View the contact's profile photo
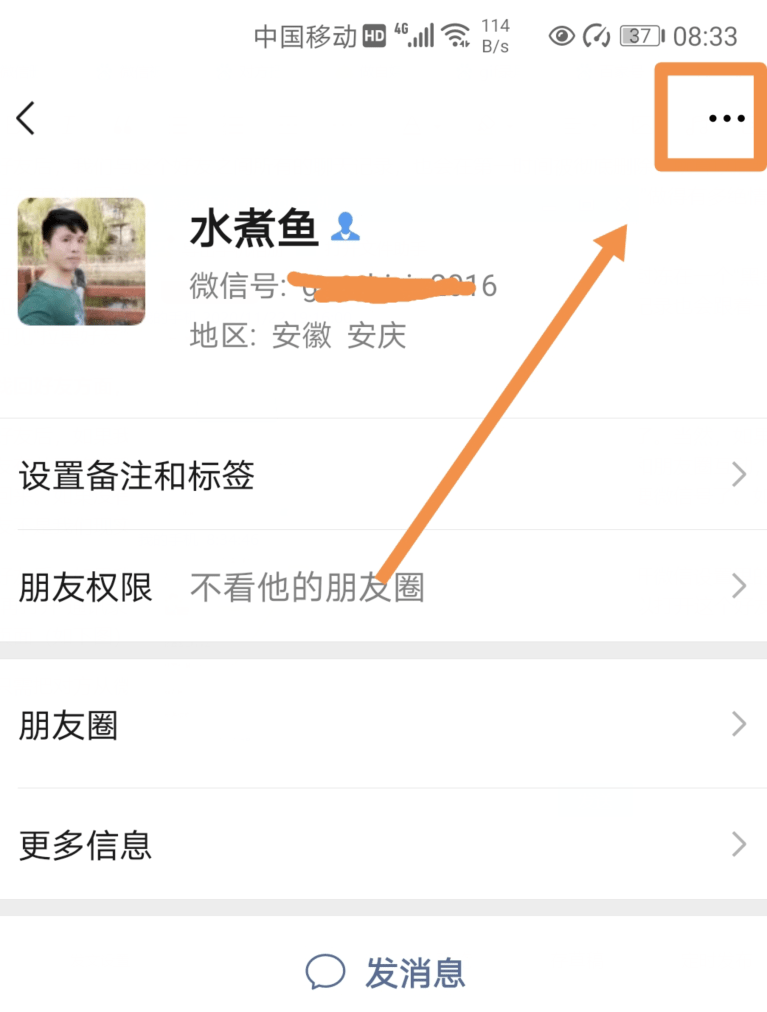767x1012 pixels. click(x=81, y=261)
